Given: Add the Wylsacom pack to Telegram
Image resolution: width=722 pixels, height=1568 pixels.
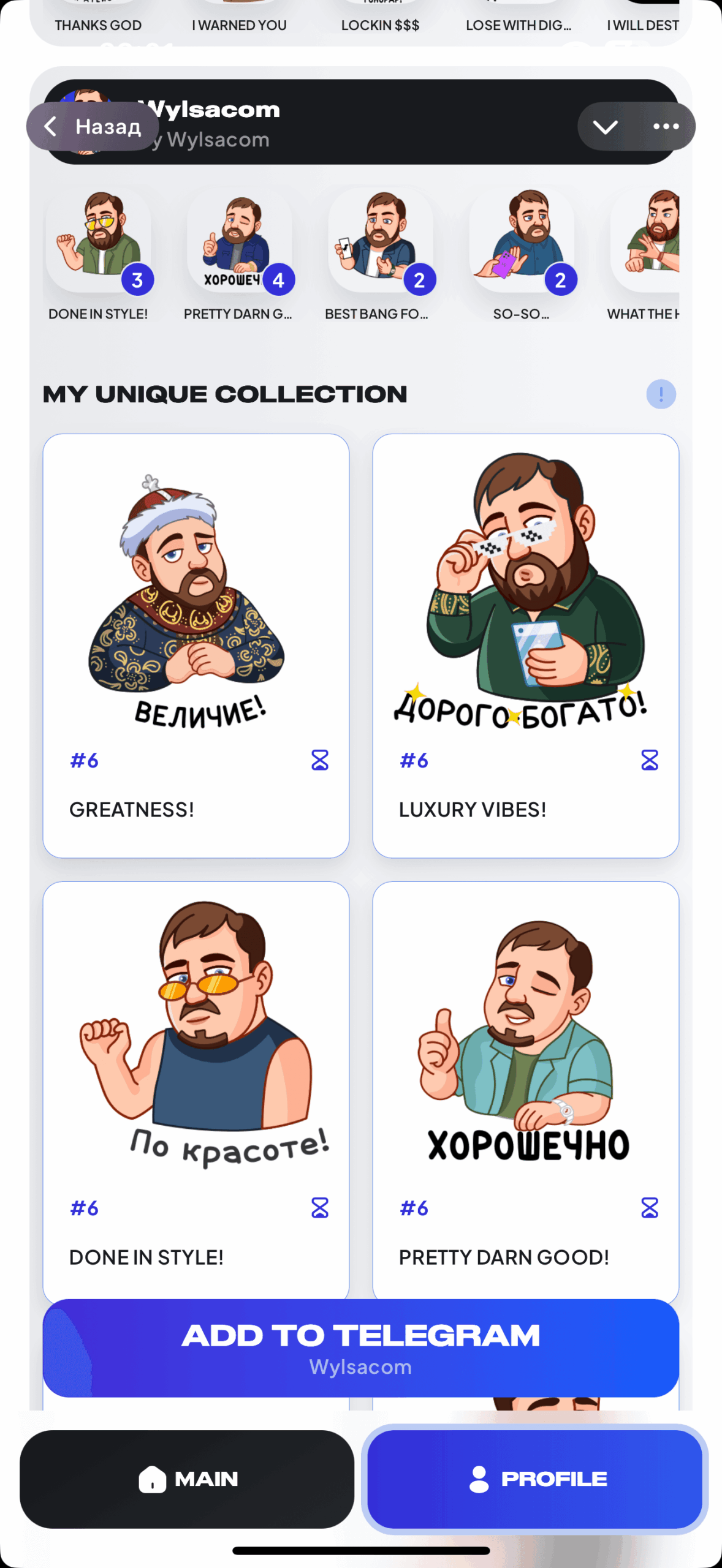Looking at the screenshot, I should pos(360,1347).
